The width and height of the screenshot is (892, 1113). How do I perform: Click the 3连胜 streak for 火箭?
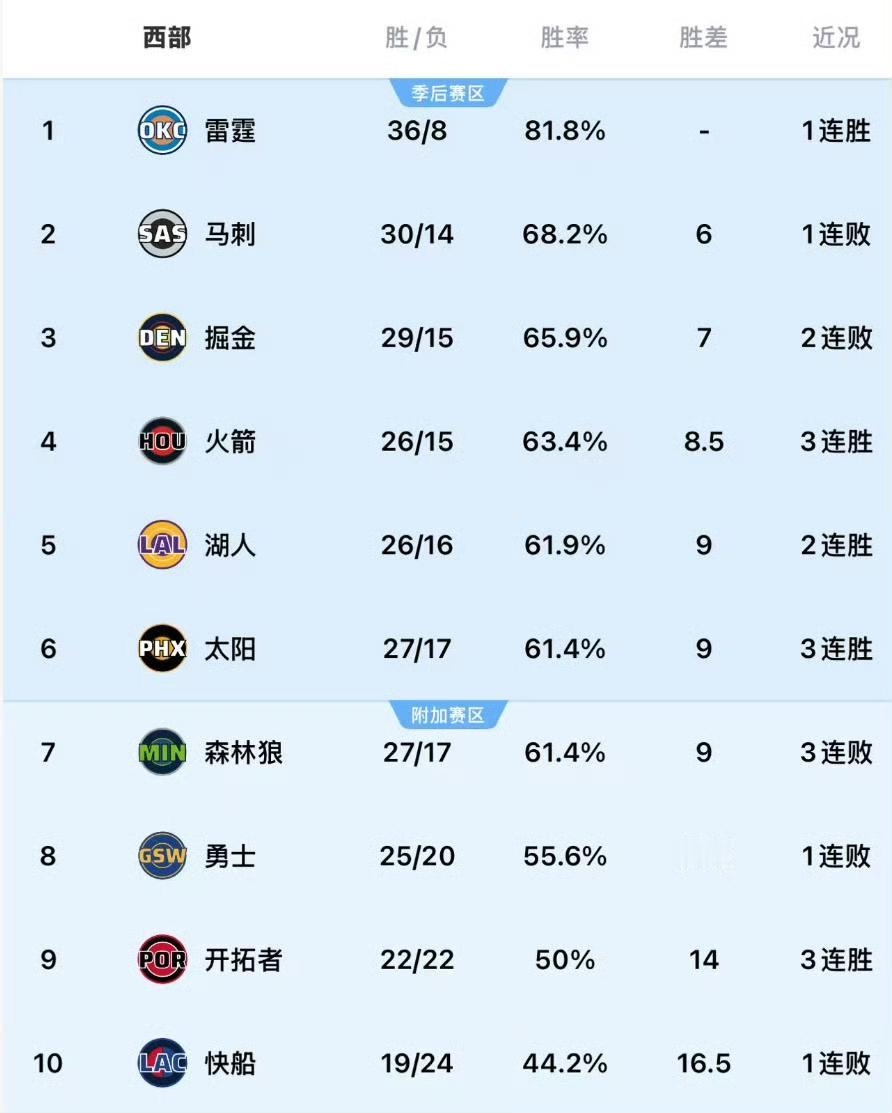coord(834,442)
